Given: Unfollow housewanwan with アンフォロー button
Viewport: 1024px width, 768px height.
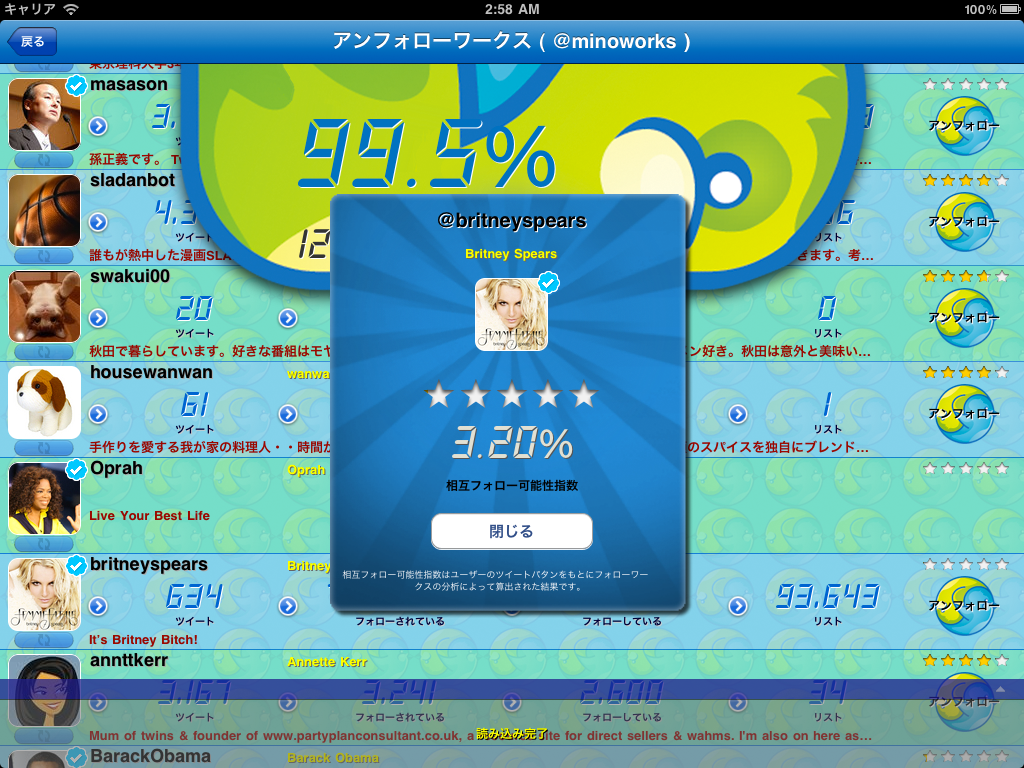Looking at the screenshot, I should 964,414.
